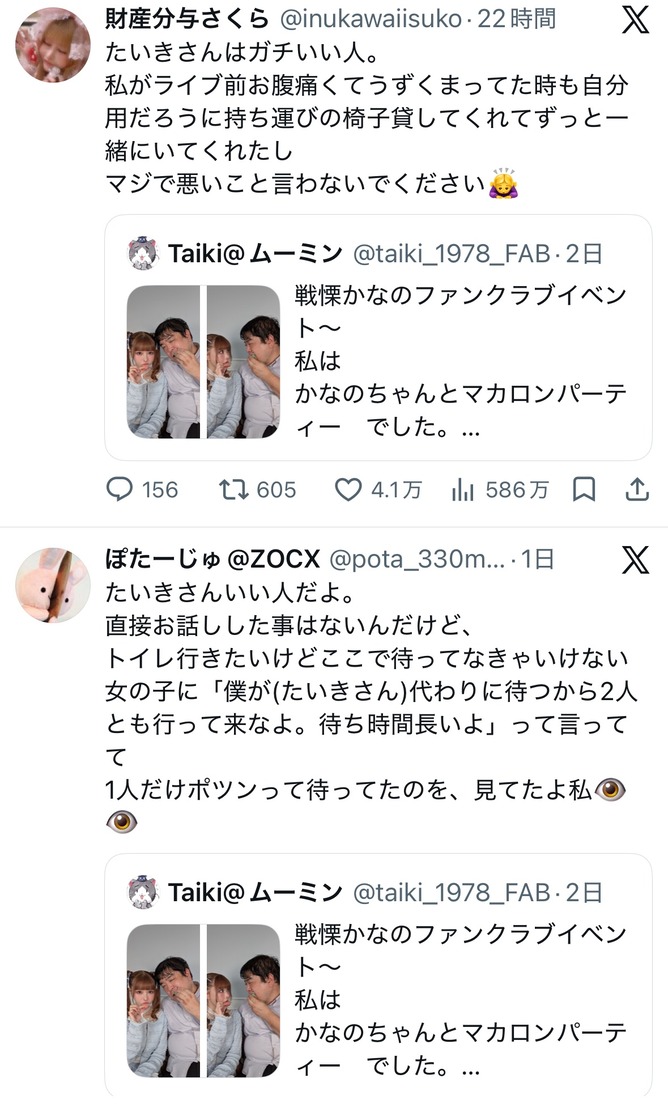Open quoted Taiki post under 財産分与さくら's tweet

click(379, 338)
